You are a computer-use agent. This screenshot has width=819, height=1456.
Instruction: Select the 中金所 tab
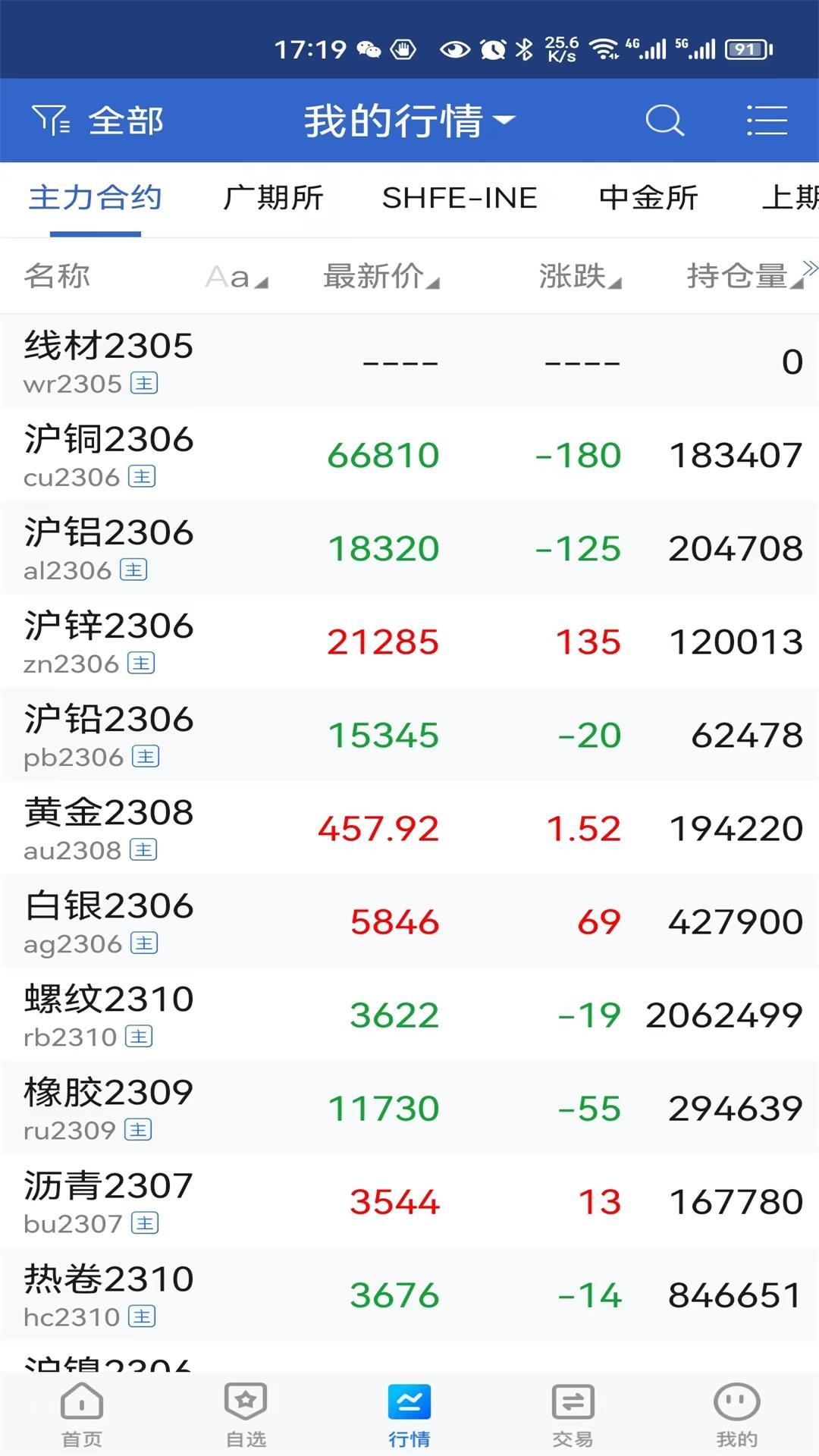point(648,197)
